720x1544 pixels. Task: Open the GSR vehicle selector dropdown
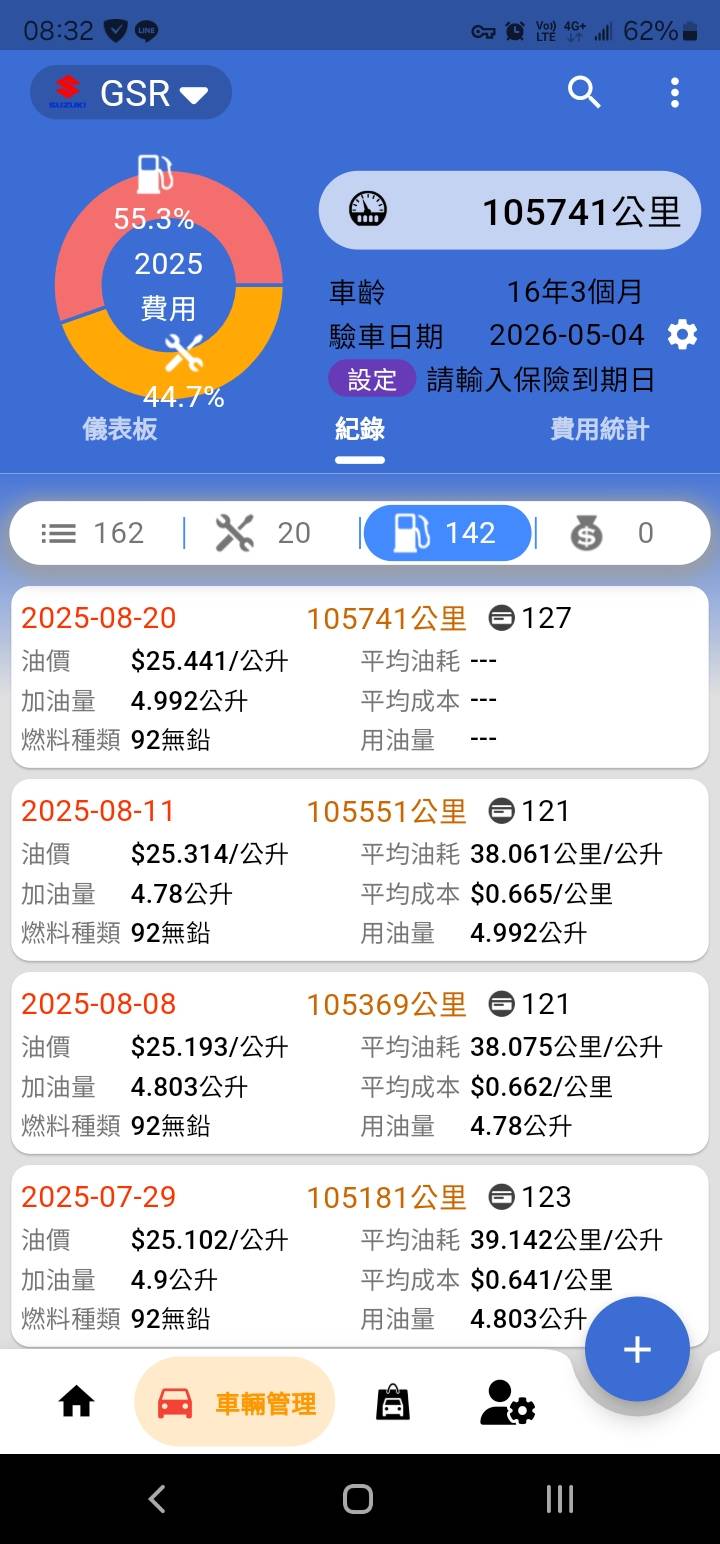tap(131, 93)
